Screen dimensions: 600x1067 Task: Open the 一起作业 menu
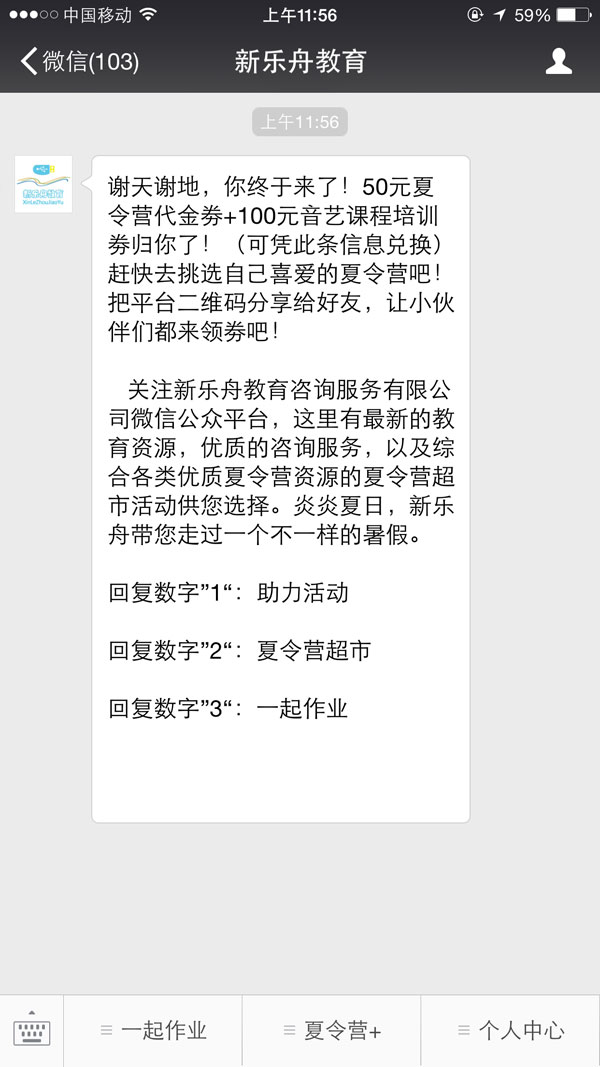click(x=153, y=1031)
